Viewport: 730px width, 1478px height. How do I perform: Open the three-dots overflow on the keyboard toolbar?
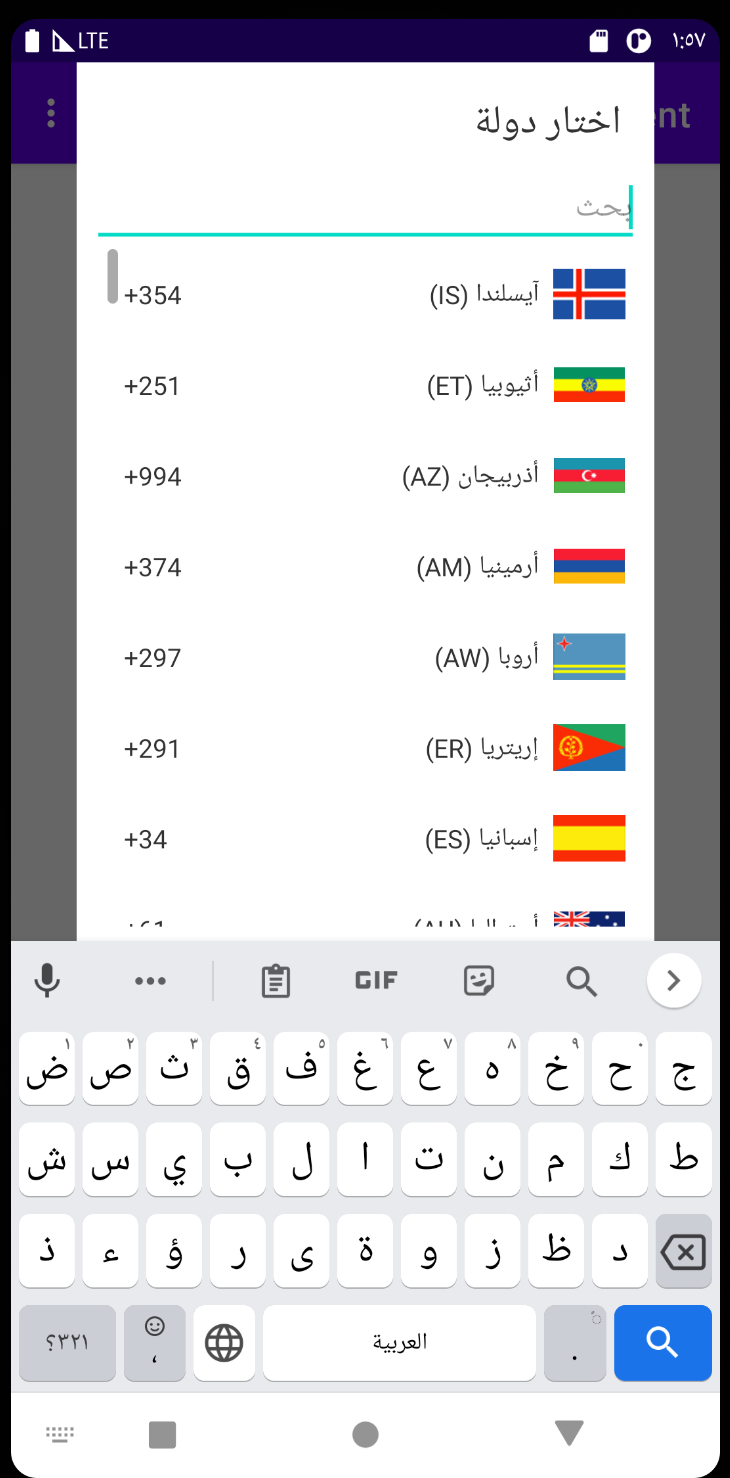150,980
